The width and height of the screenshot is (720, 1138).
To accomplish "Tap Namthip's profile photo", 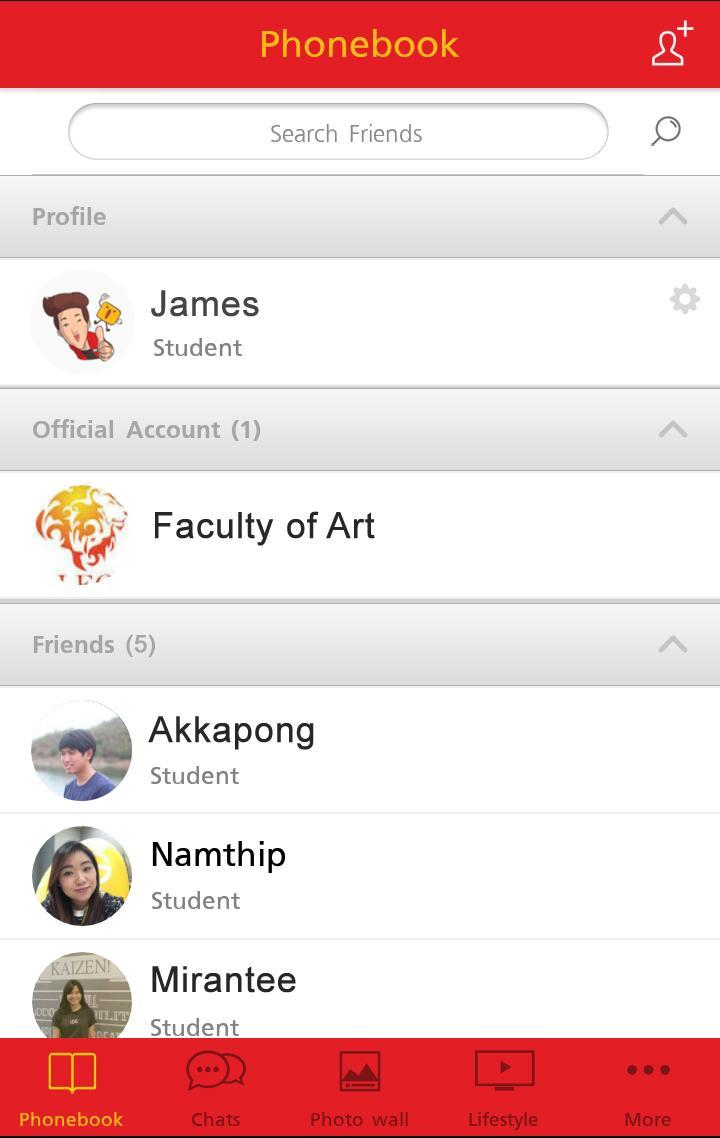I will [83, 876].
